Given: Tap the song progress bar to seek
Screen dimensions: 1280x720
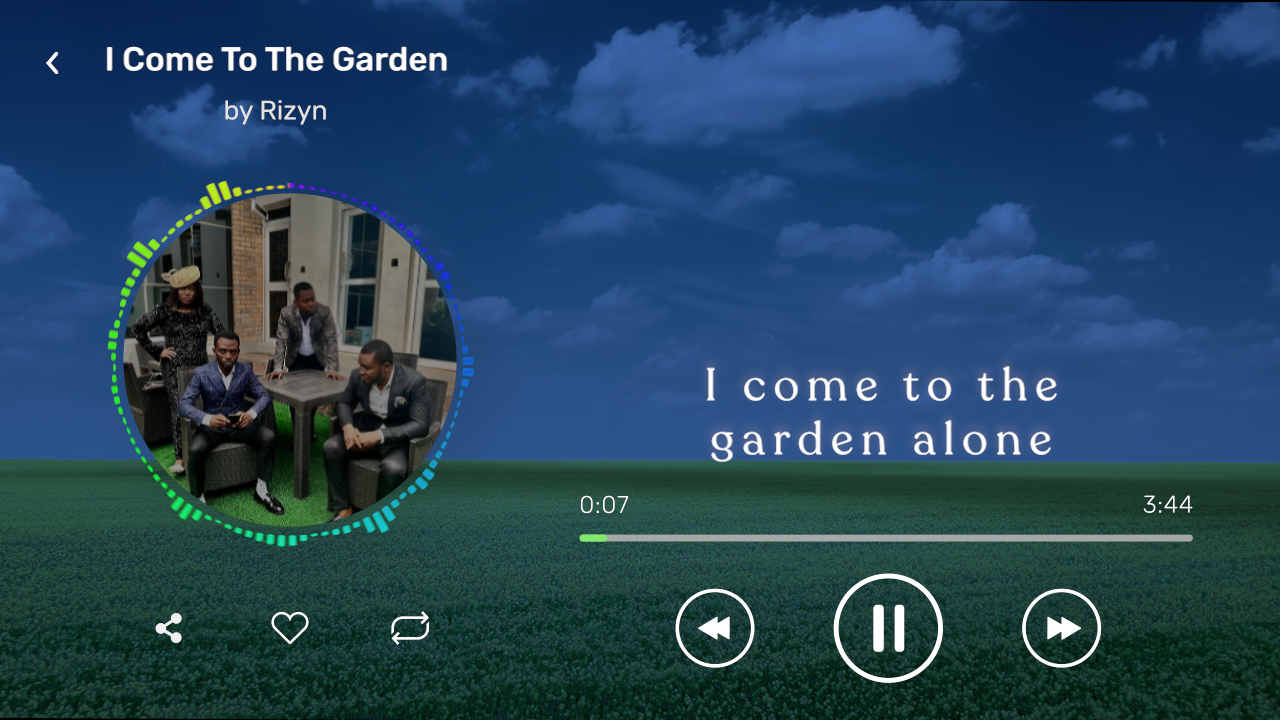Looking at the screenshot, I should tap(885, 538).
